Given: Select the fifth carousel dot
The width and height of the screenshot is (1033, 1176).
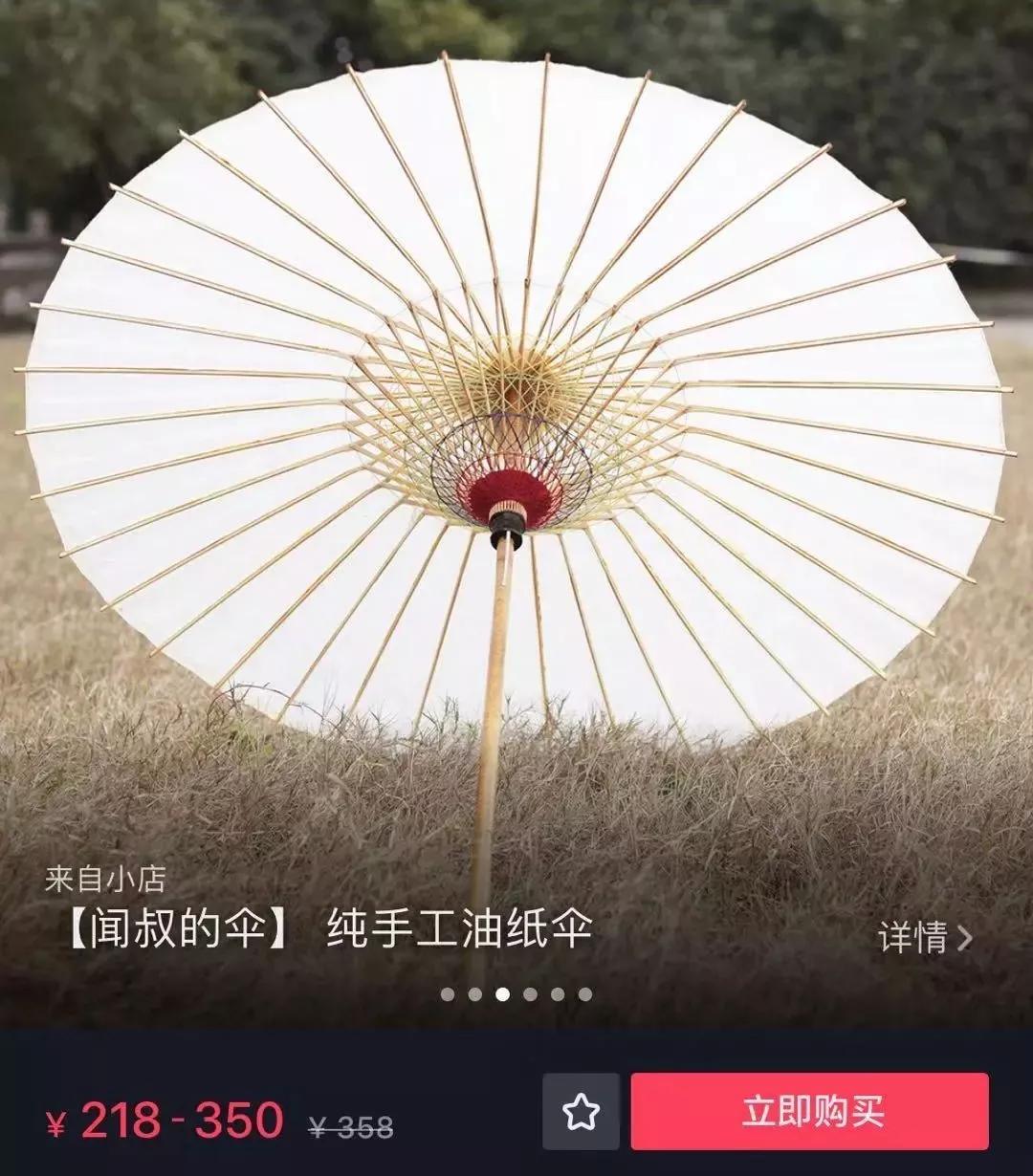Looking at the screenshot, I should click(558, 993).
